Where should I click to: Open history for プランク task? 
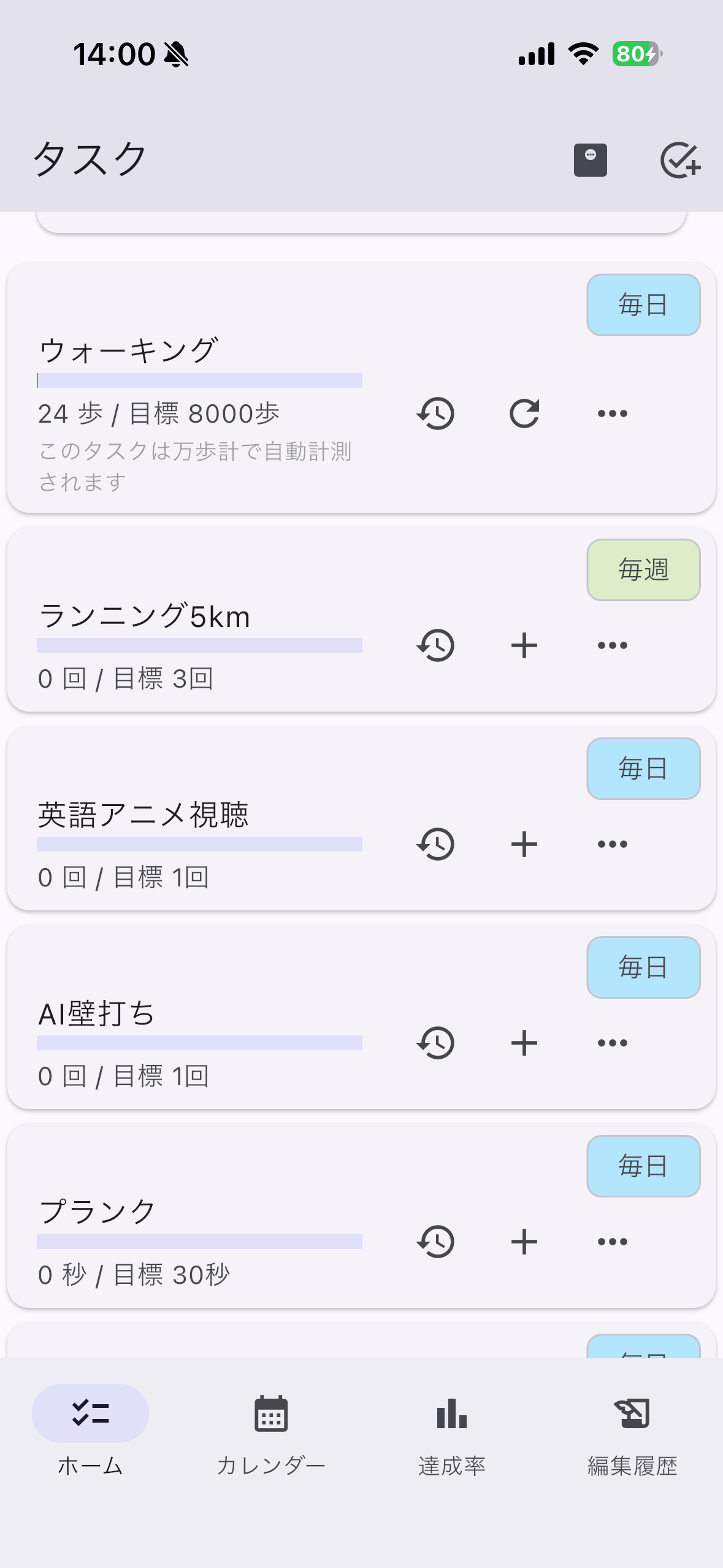tap(436, 1241)
